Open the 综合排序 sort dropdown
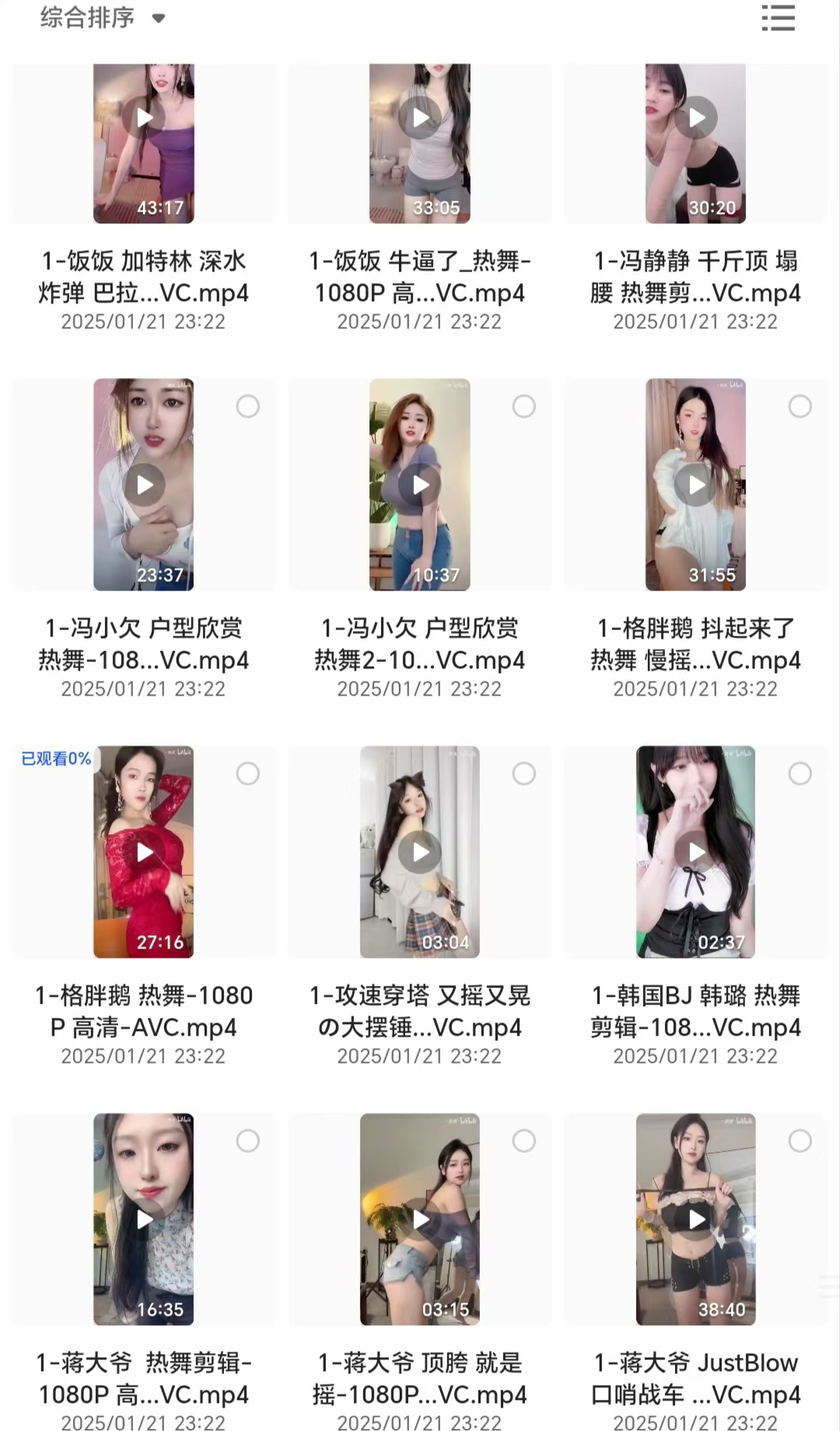 (103, 18)
